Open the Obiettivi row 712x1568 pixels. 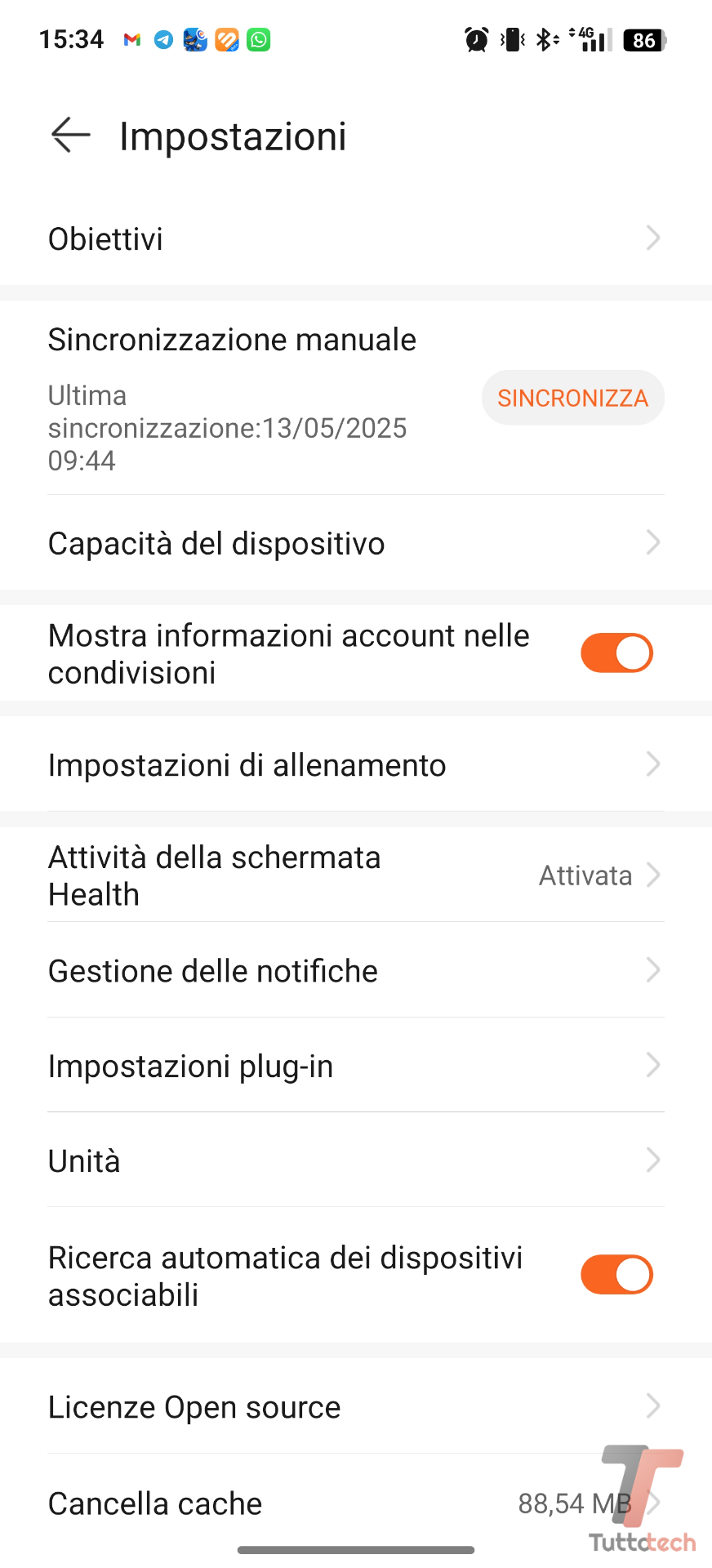click(355, 239)
